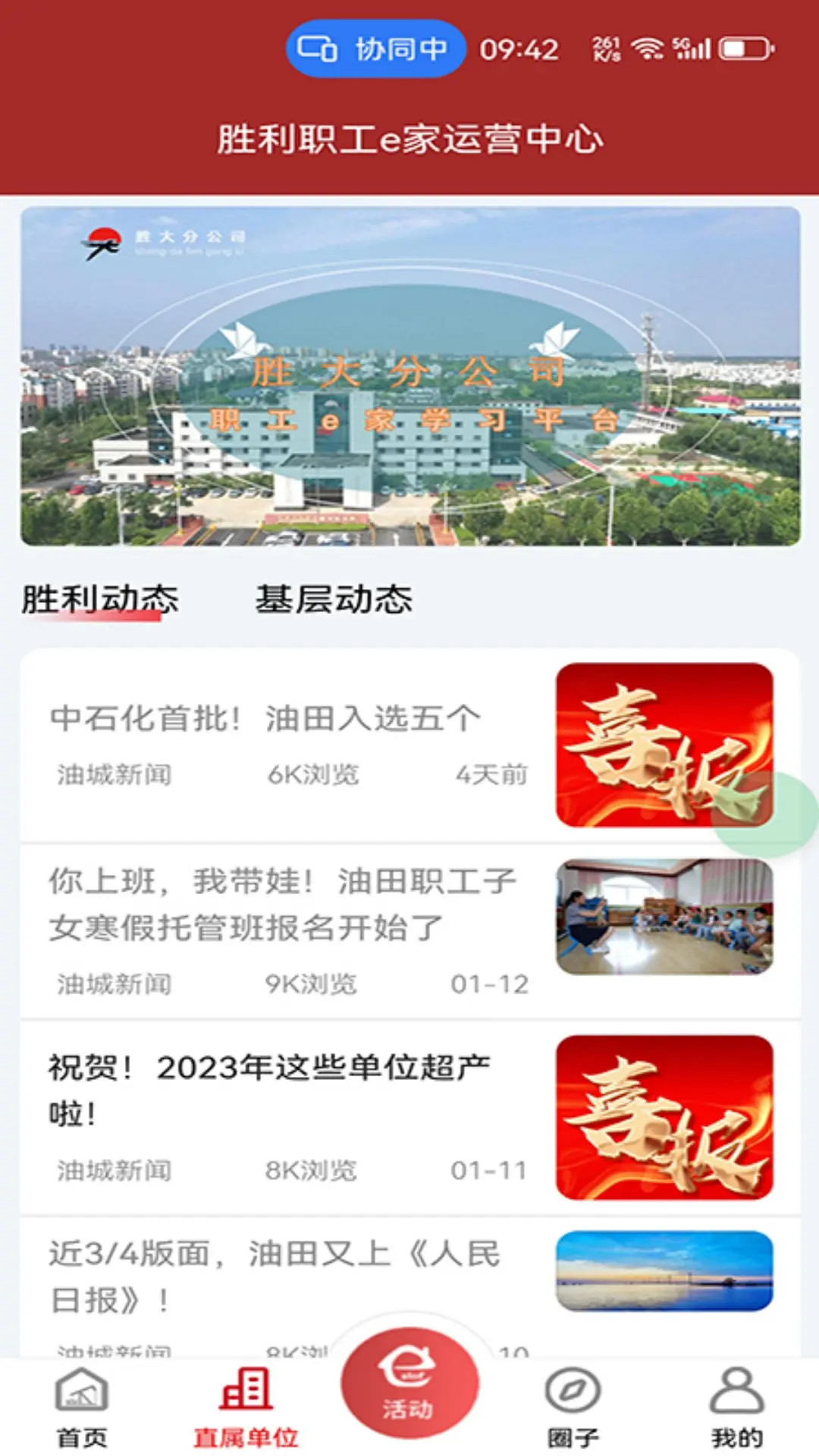Screen dimensions: 819x1456
Task: Open the central 活动 button
Action: click(409, 1384)
